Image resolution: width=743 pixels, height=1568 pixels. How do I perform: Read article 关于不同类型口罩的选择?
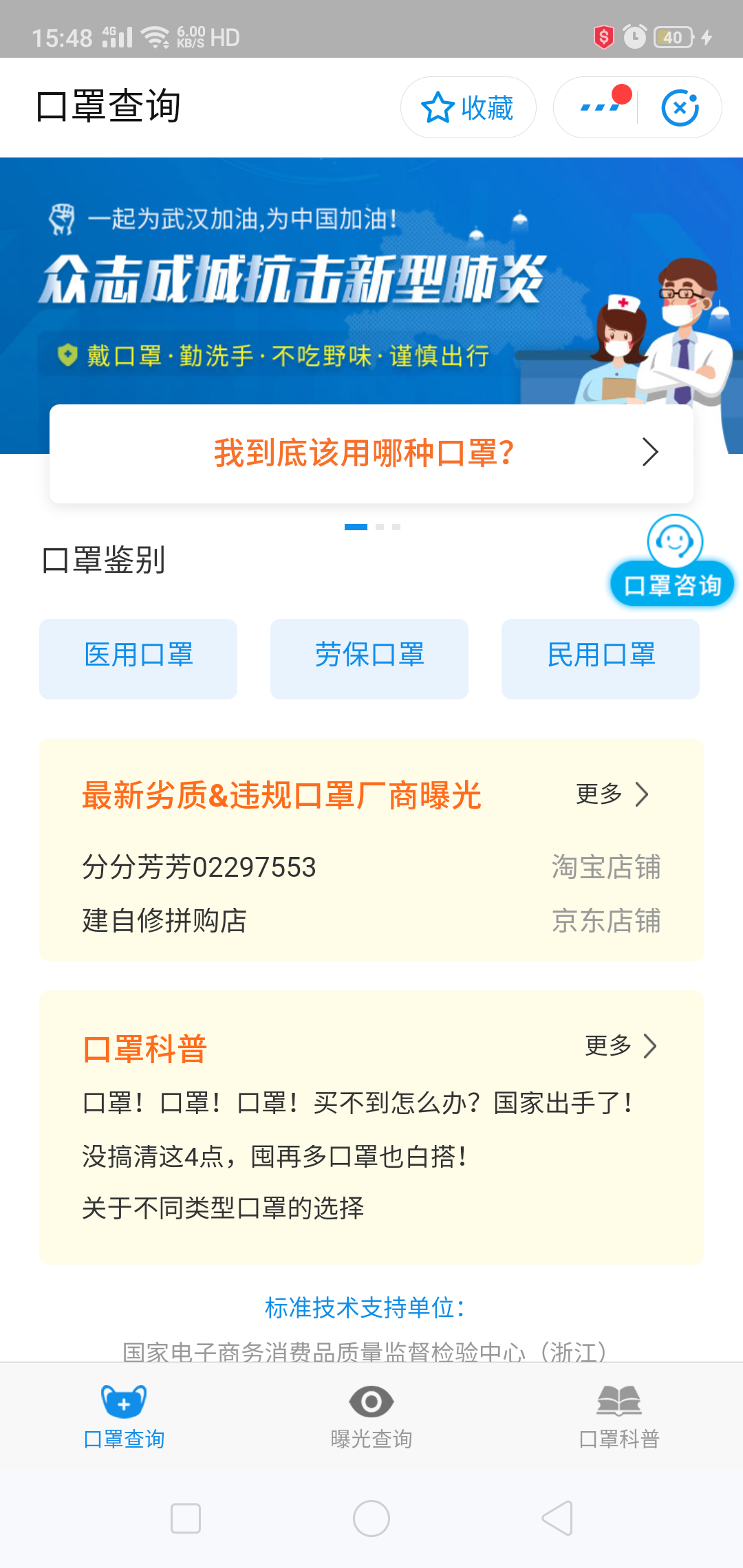click(224, 1208)
